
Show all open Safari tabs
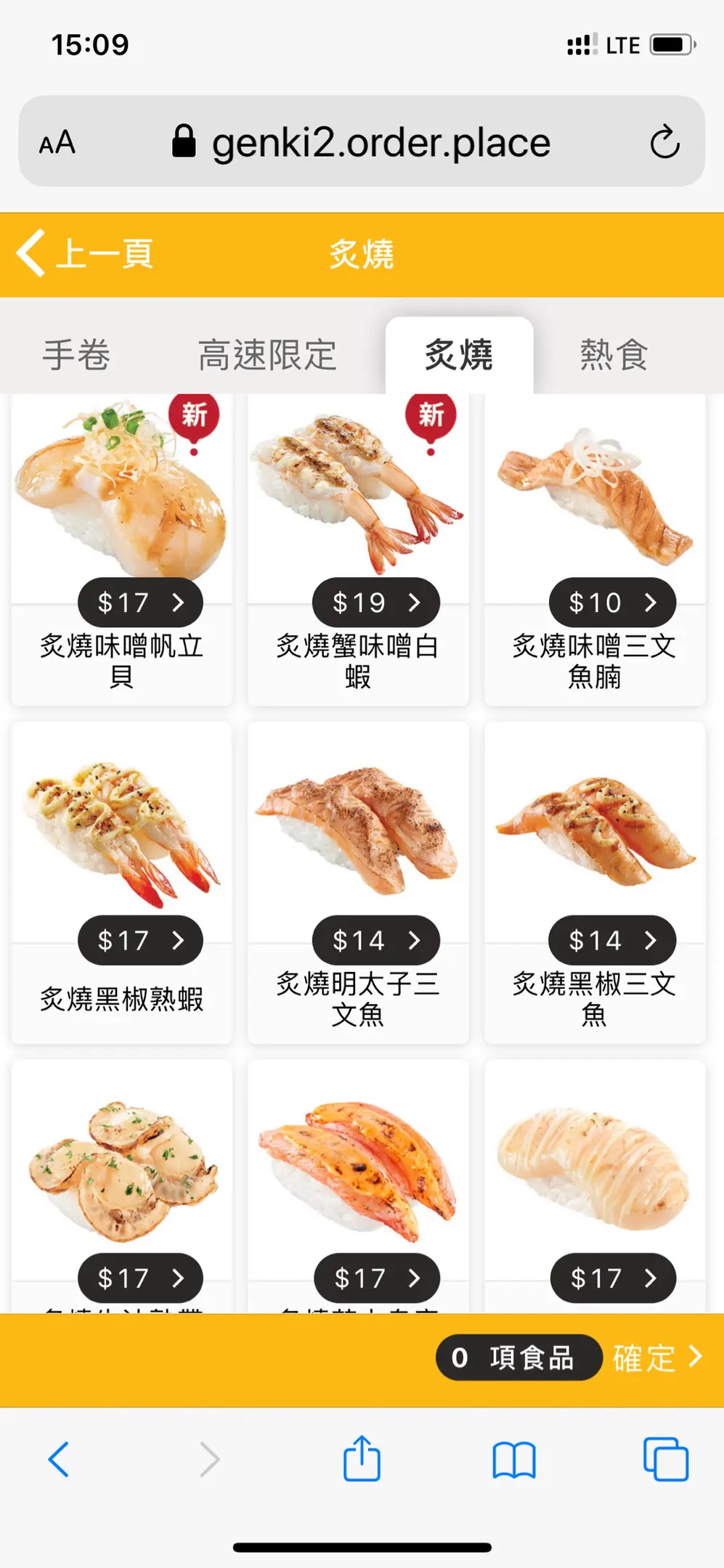pyautogui.click(x=665, y=1459)
